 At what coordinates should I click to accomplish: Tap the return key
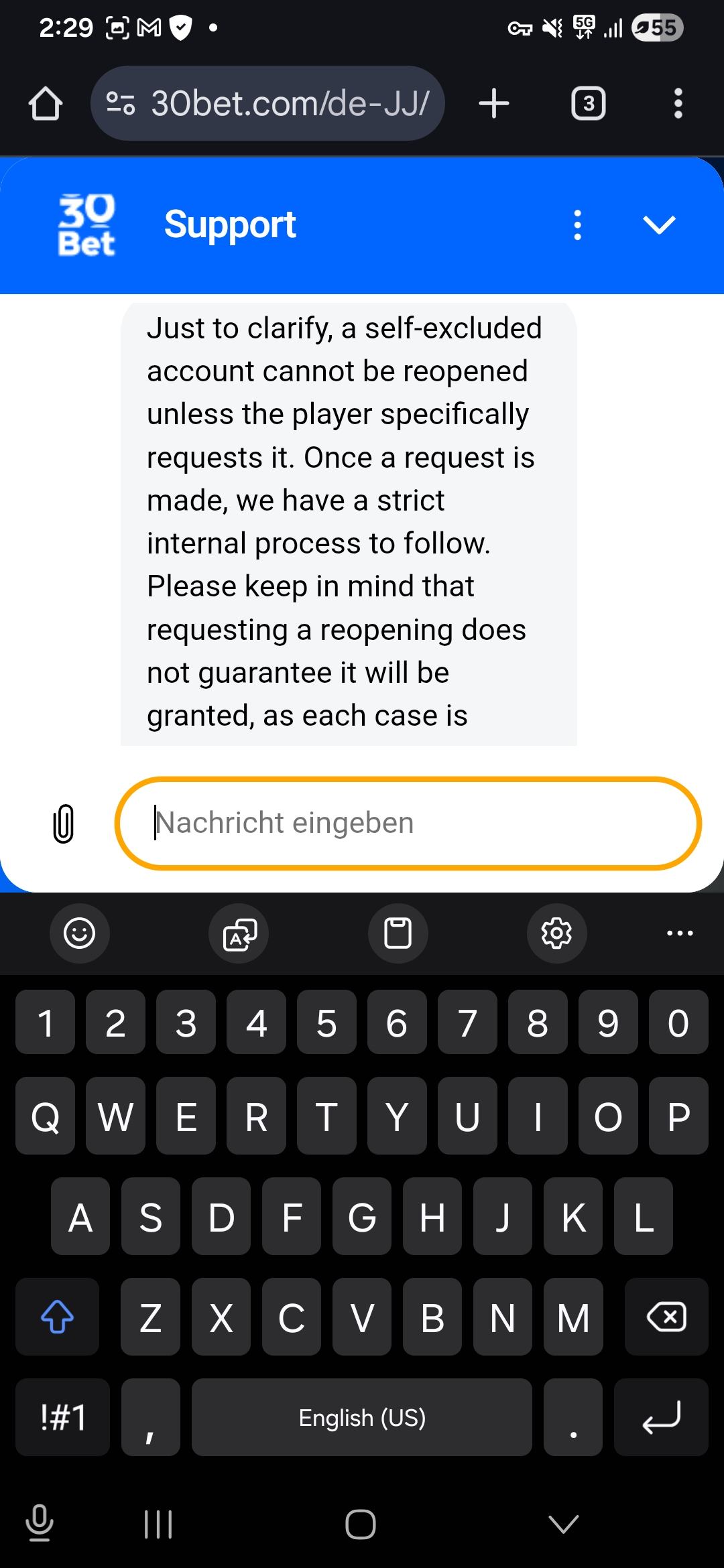coord(661,1417)
